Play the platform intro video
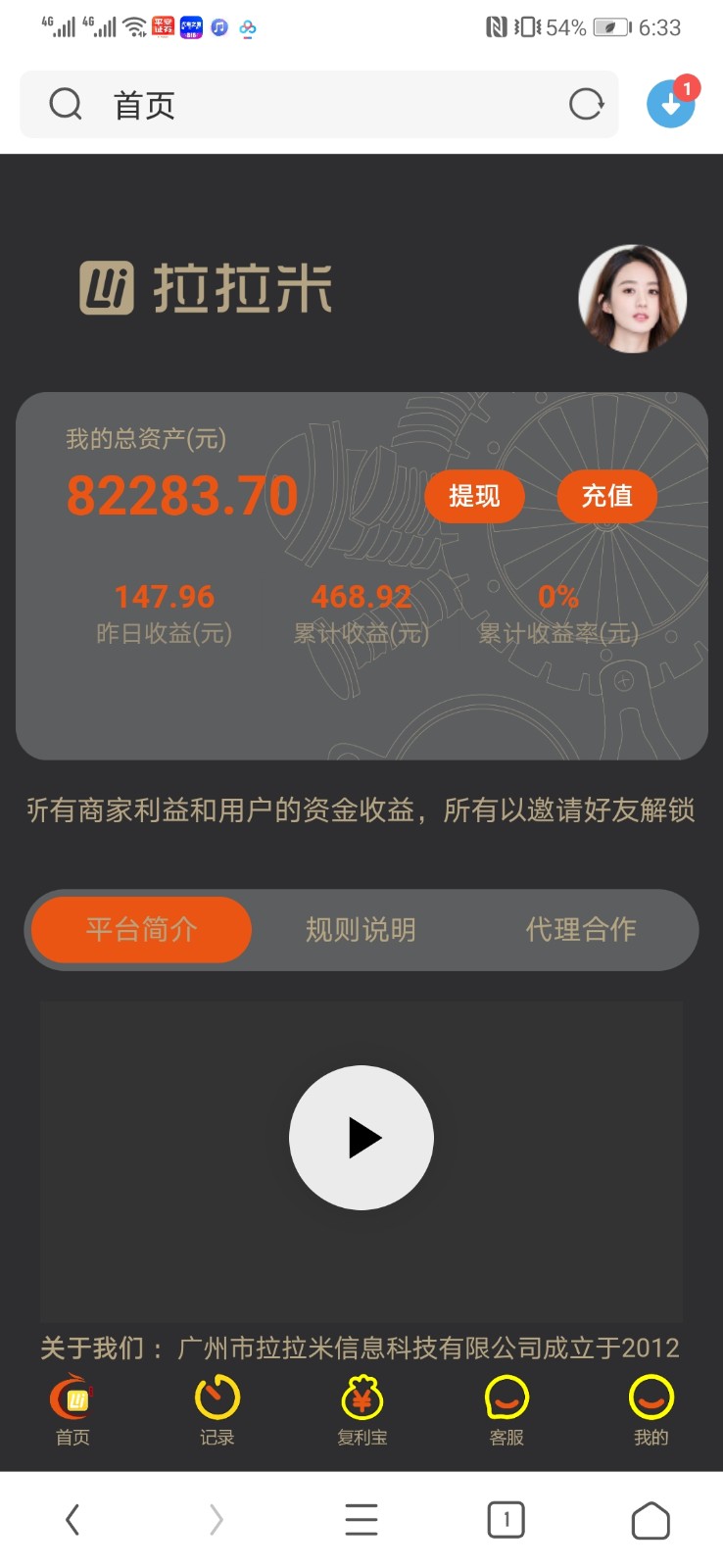 pos(361,1138)
